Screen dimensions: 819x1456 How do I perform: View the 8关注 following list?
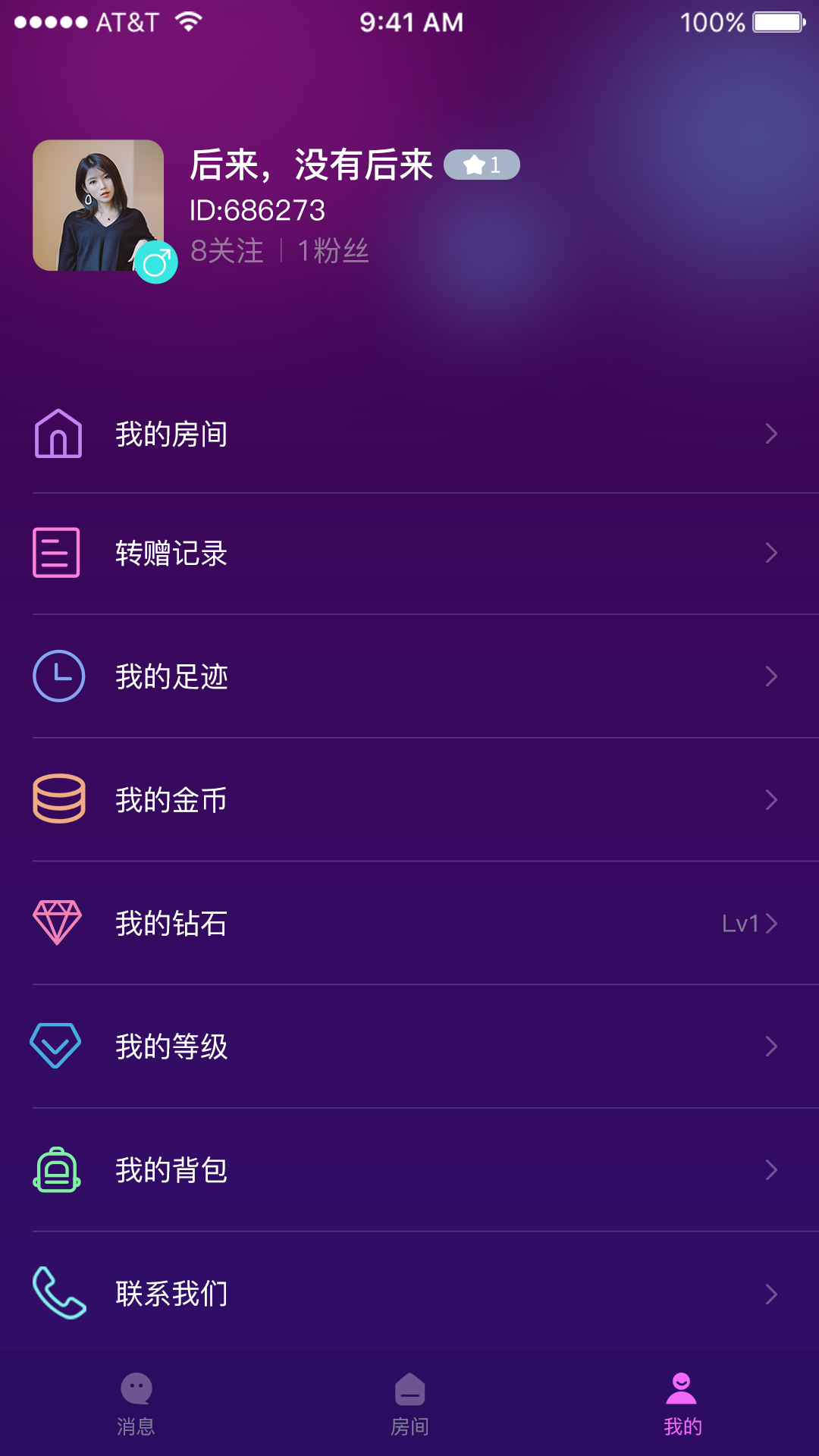[227, 251]
